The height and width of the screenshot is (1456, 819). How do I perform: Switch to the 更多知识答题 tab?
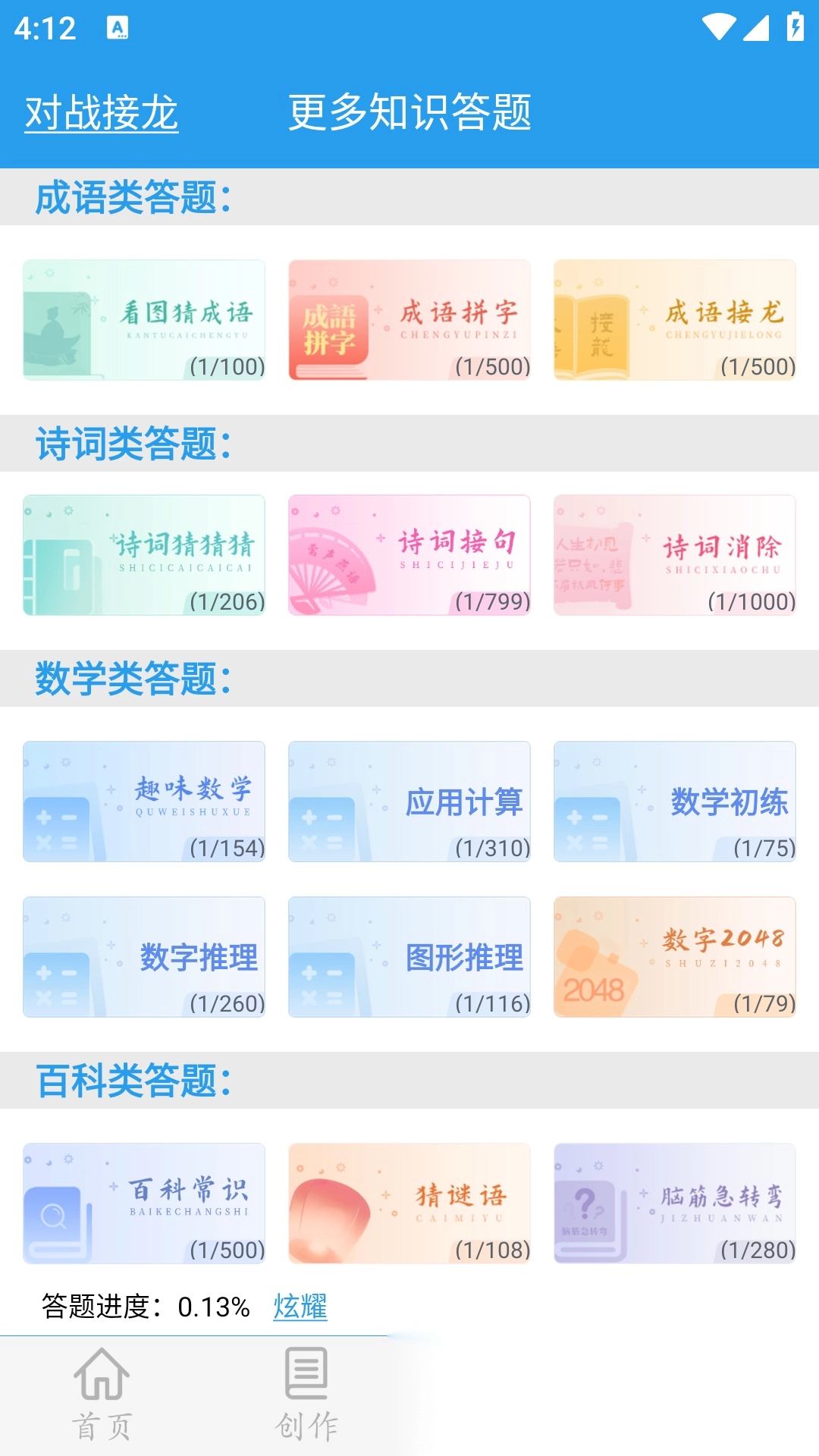(409, 113)
